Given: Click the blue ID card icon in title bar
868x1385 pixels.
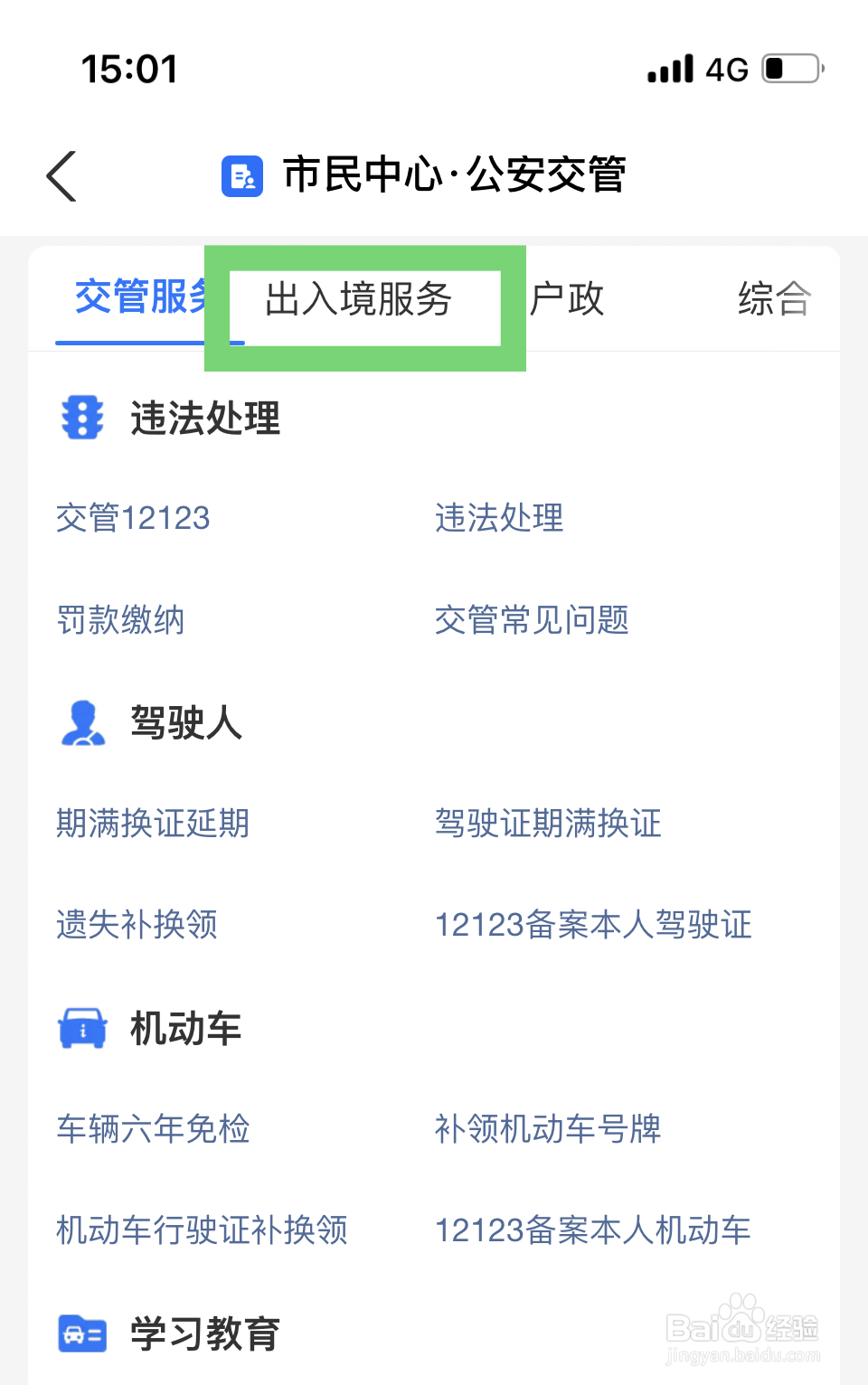Looking at the screenshot, I should 241,175.
